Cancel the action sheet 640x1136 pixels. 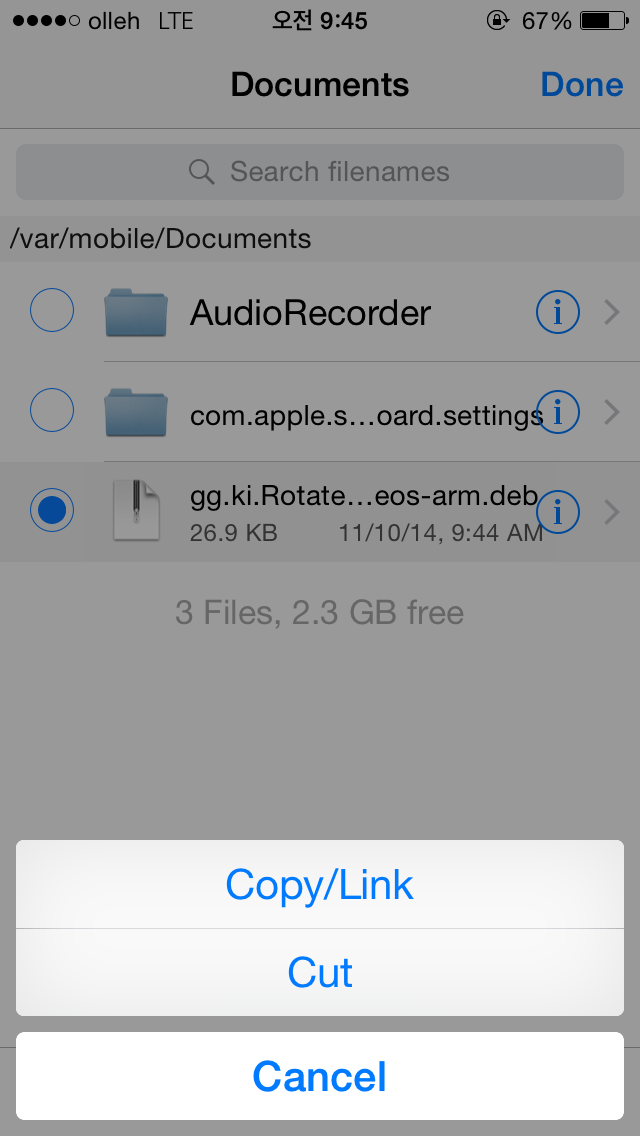(320, 1076)
